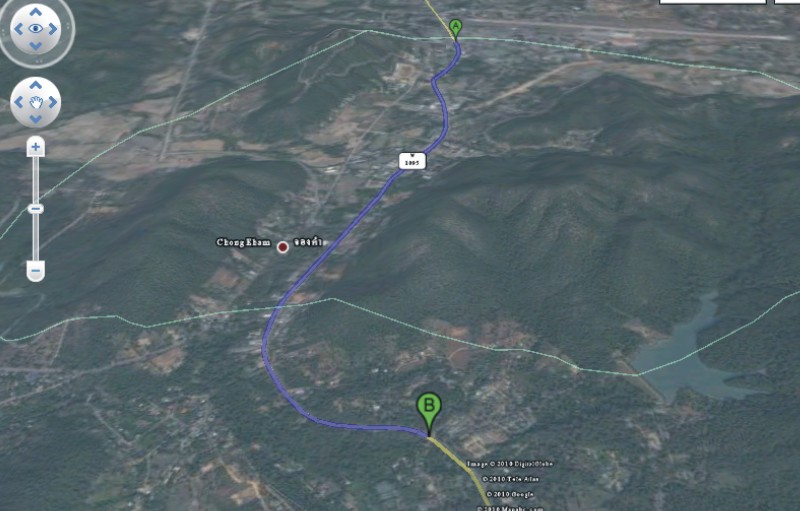
Task: Open the Chong Kham place marker
Action: coord(283,245)
